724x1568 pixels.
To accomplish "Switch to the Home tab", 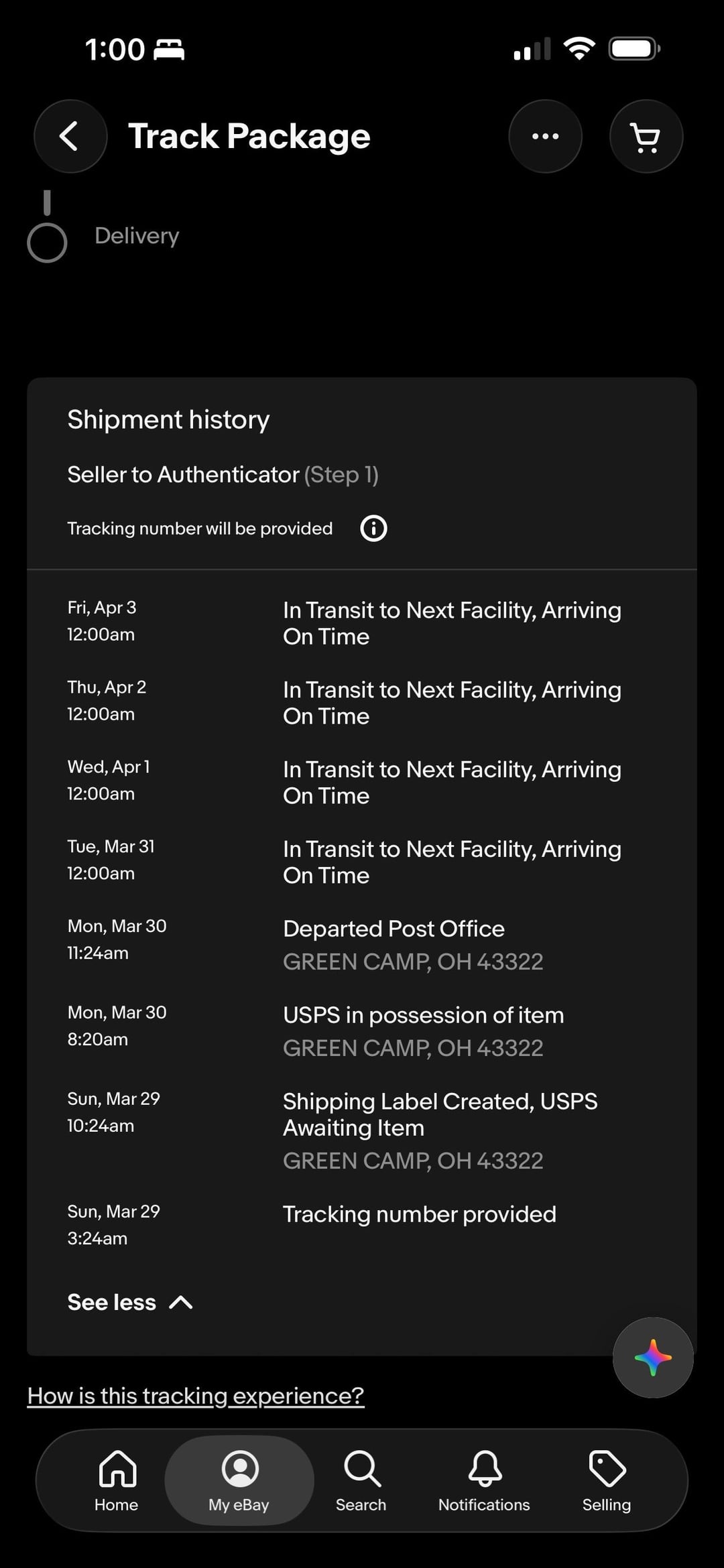I will click(x=117, y=1481).
